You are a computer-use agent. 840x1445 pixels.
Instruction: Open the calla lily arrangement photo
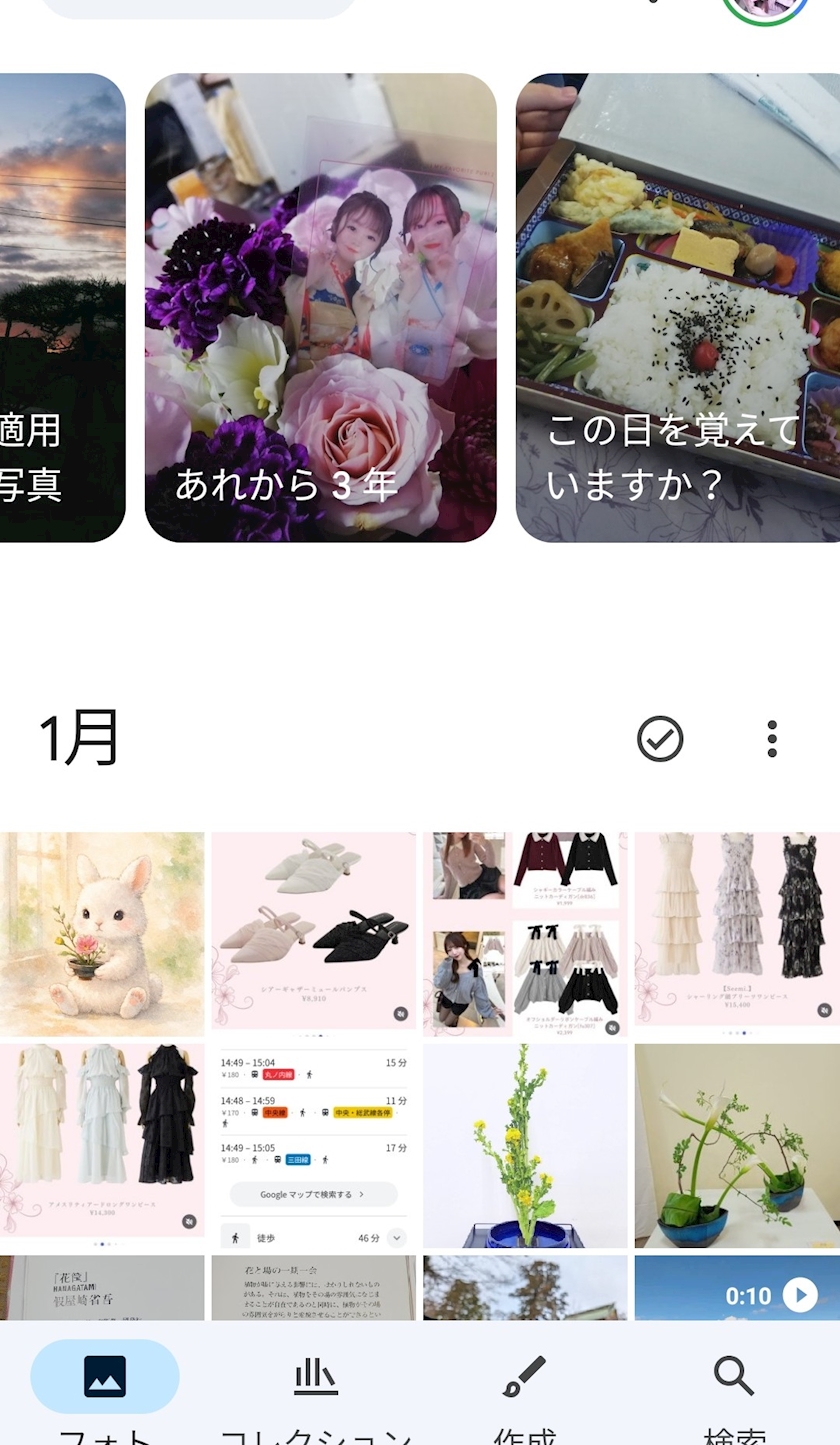737,1146
